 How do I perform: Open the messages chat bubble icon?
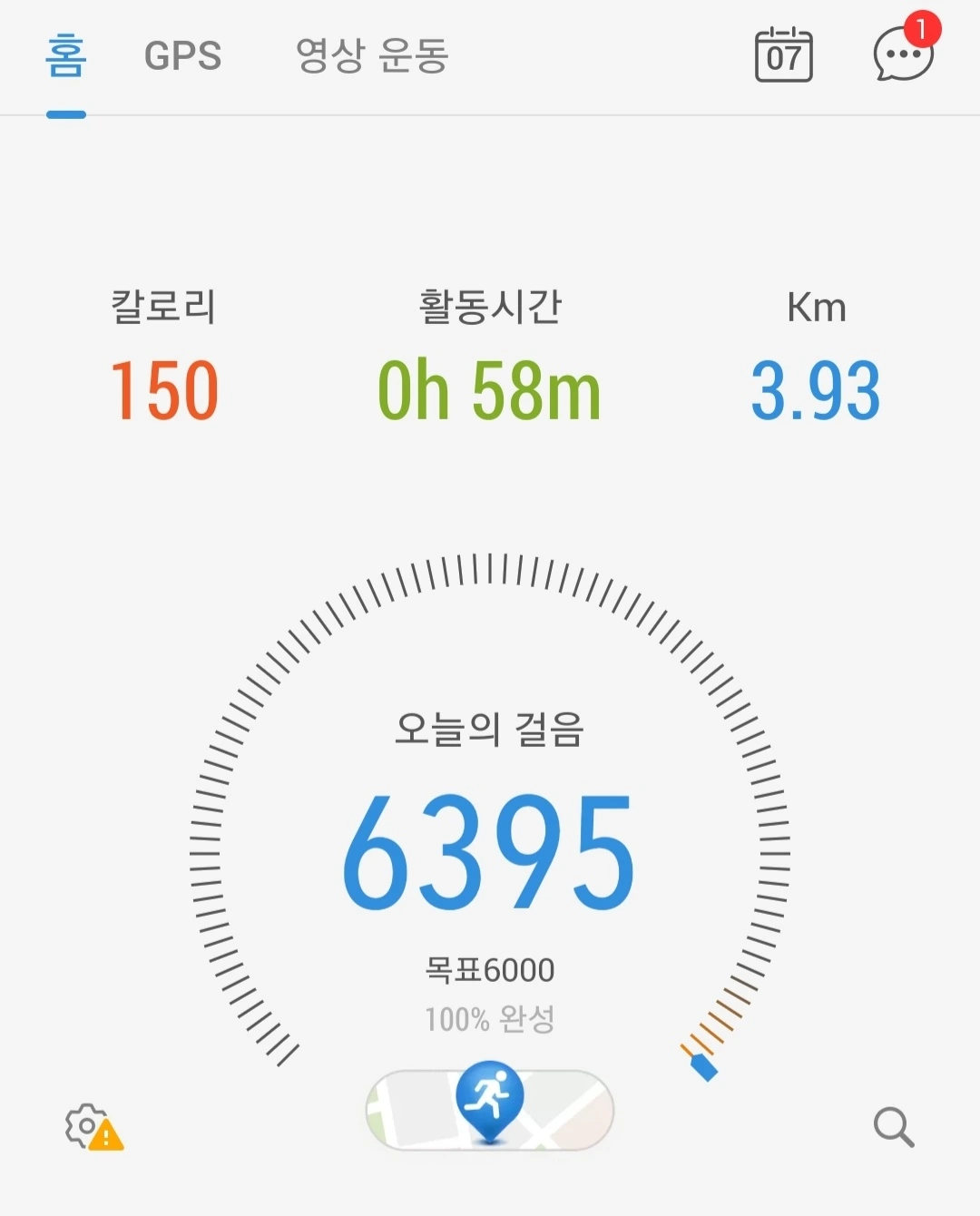coord(903,54)
